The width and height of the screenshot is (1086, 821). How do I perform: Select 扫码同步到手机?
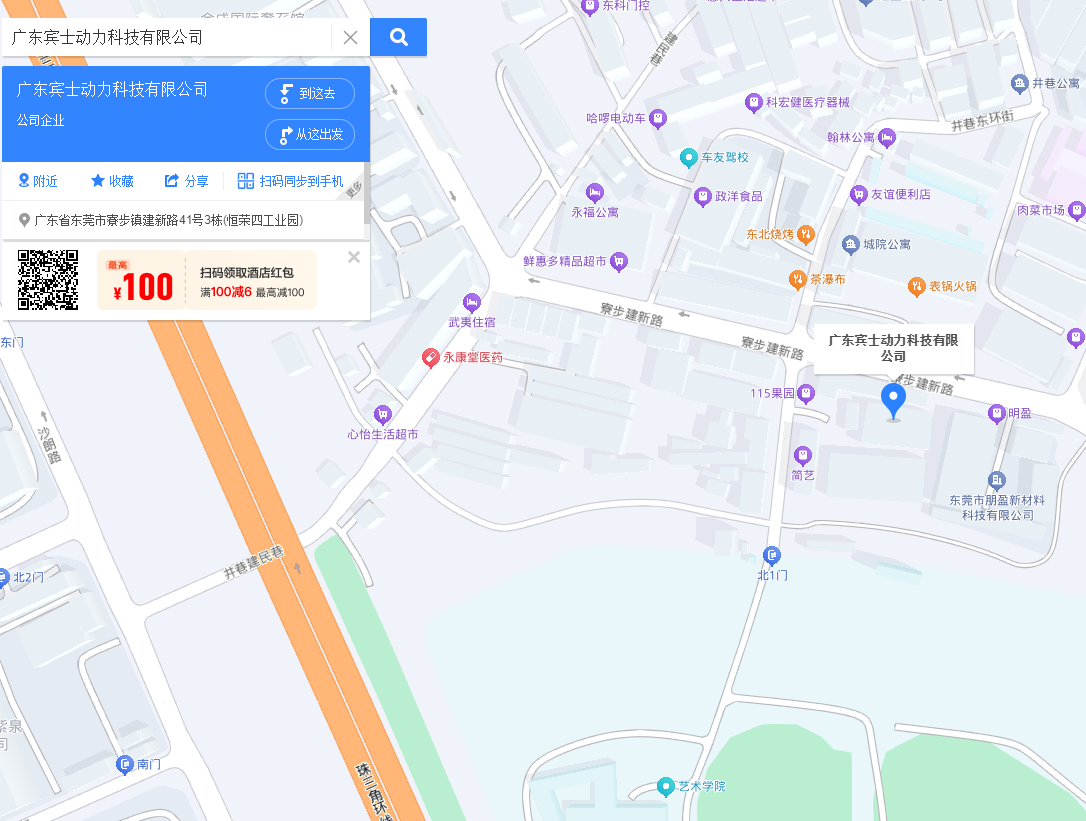coord(290,181)
